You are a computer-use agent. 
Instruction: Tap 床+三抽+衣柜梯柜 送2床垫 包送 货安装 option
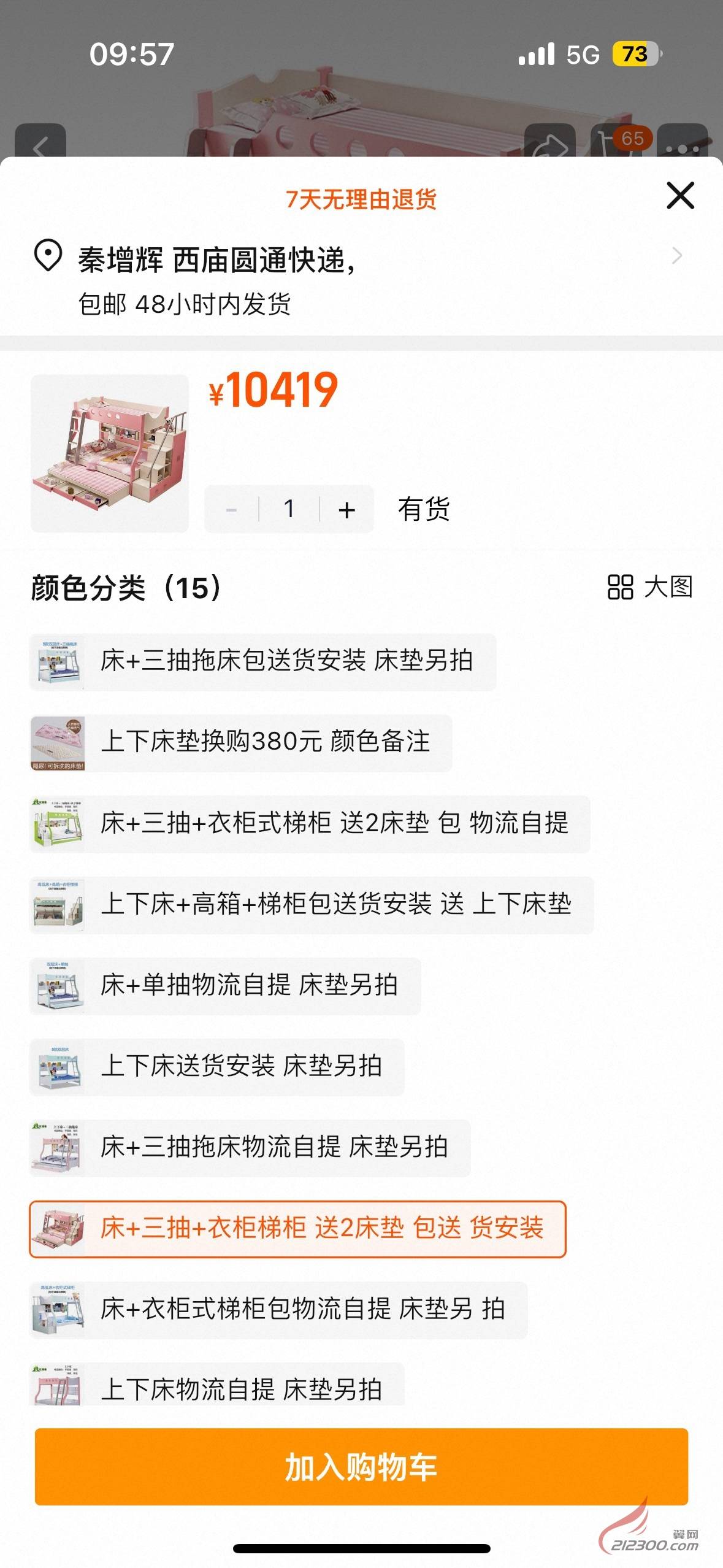pyautogui.click(x=297, y=1228)
